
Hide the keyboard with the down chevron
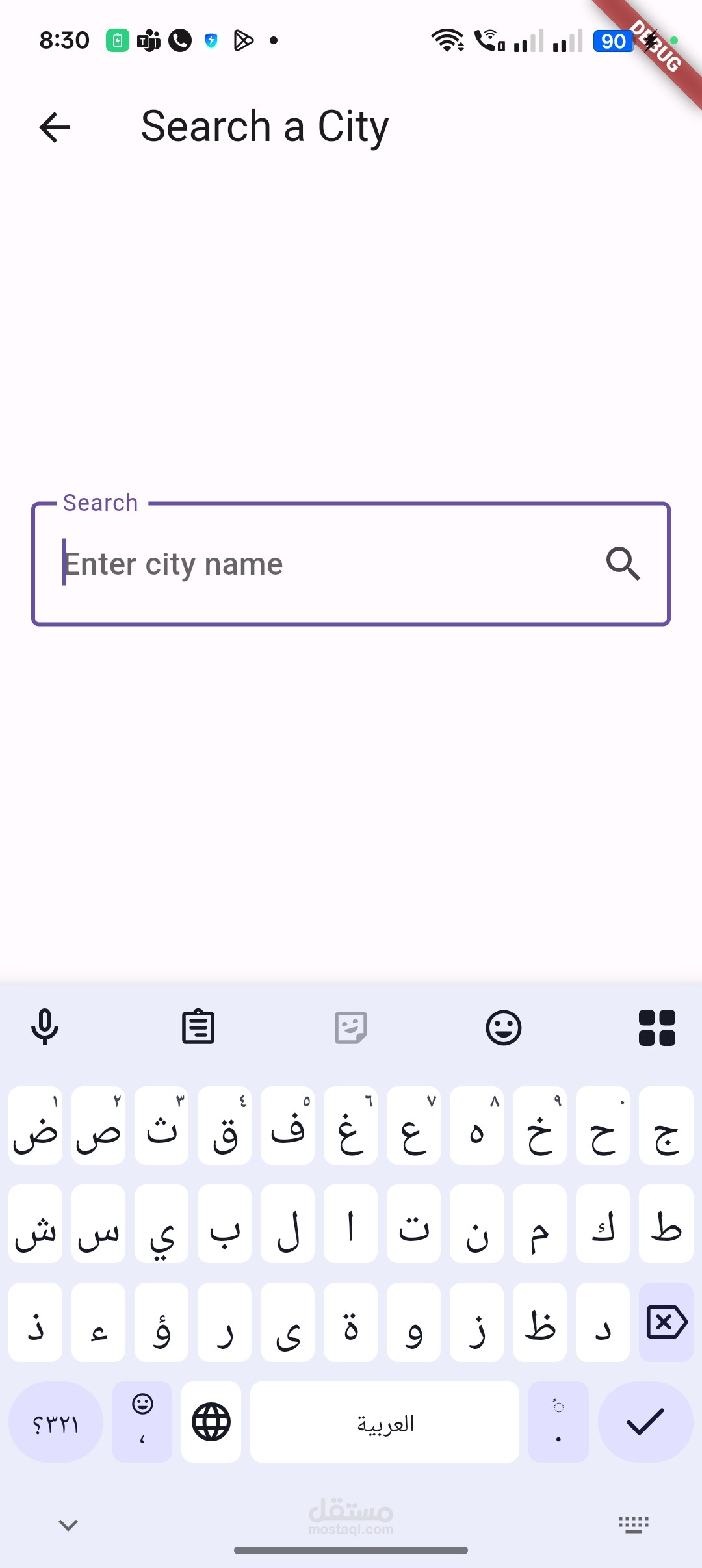click(68, 1524)
